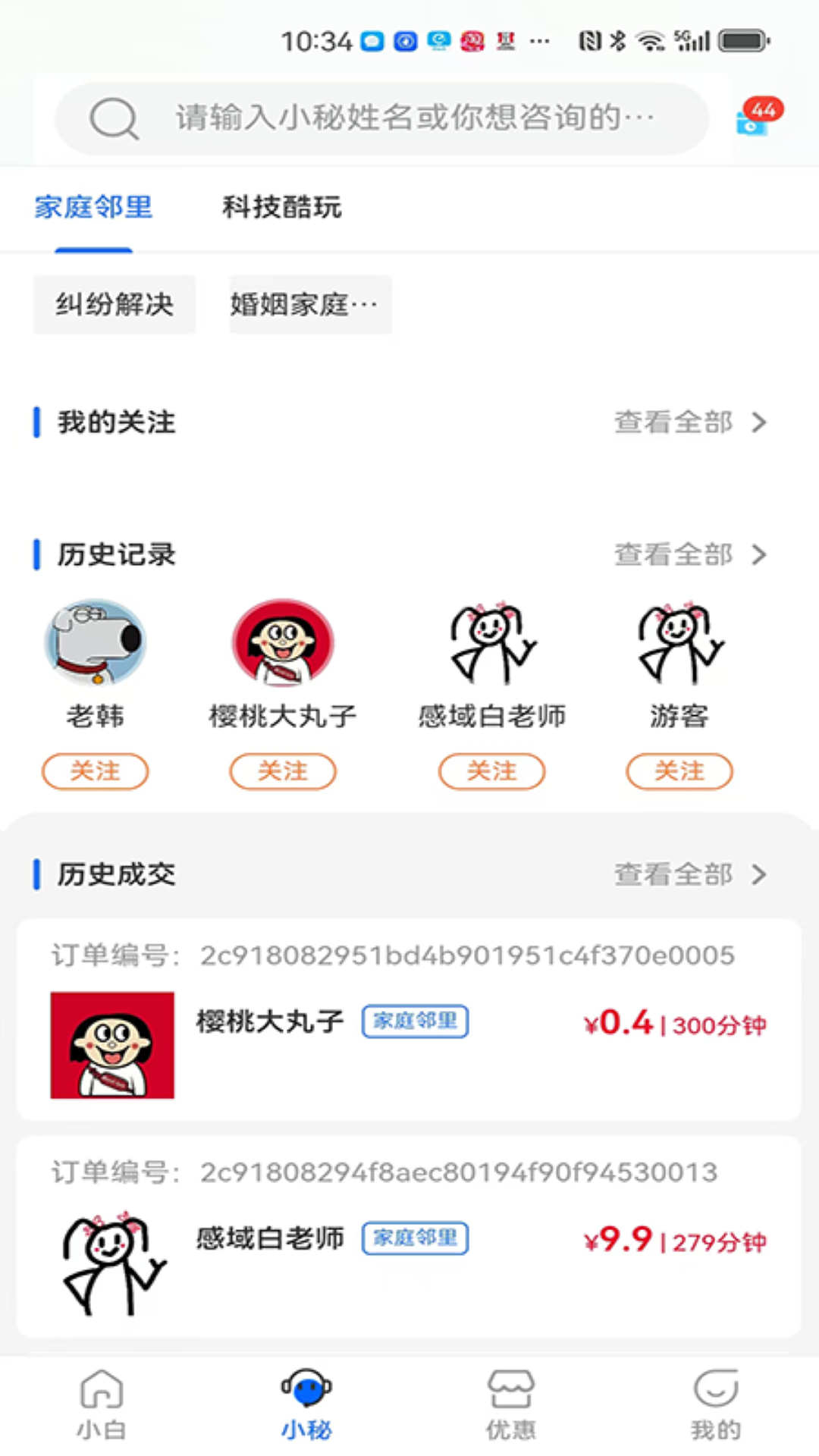Open the red packet icon with 44 badge
Image resolution: width=819 pixels, height=1456 pixels.
point(755,118)
